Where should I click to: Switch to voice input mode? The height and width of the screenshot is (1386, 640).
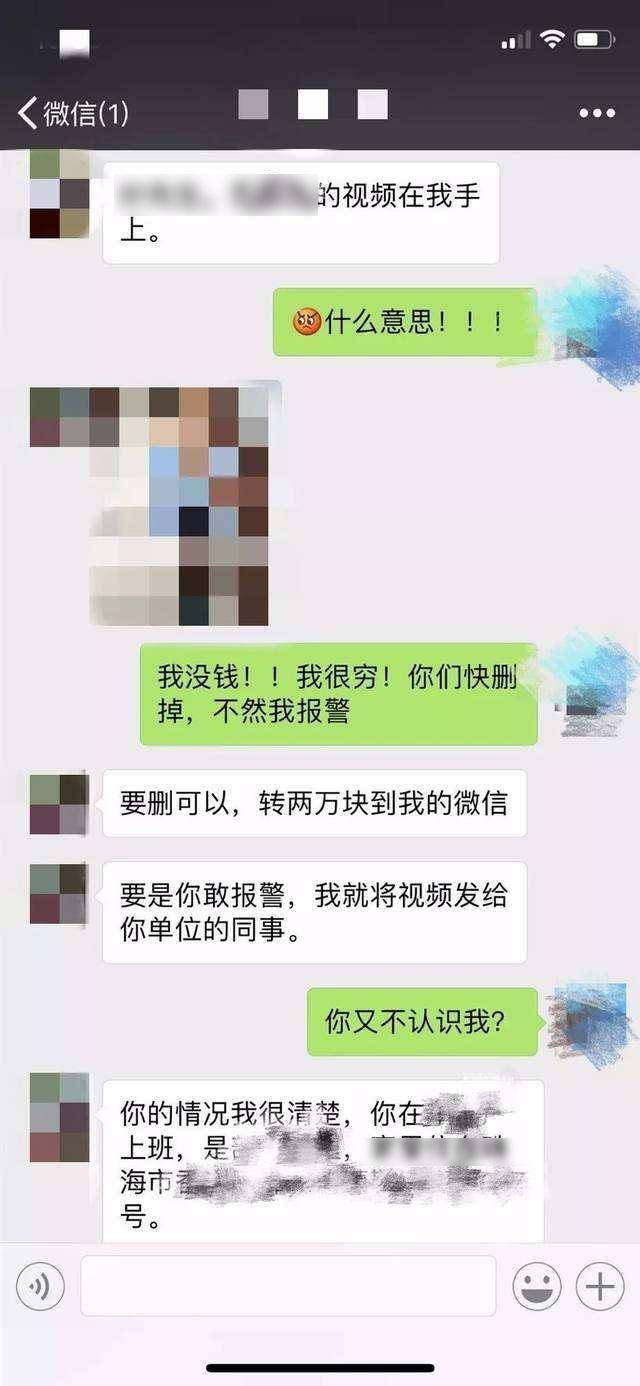point(40,1286)
